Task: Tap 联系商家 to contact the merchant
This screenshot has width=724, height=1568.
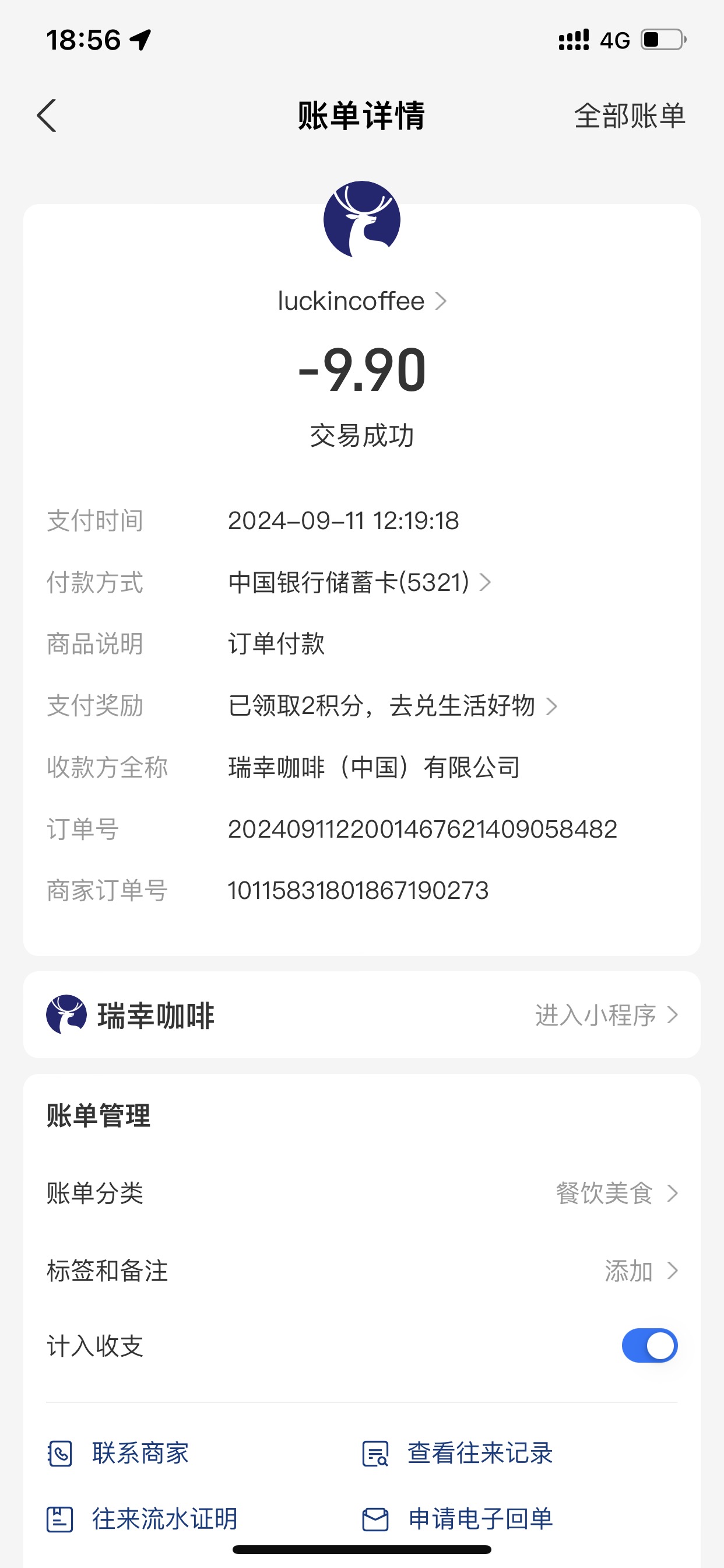Action: coord(118,1454)
